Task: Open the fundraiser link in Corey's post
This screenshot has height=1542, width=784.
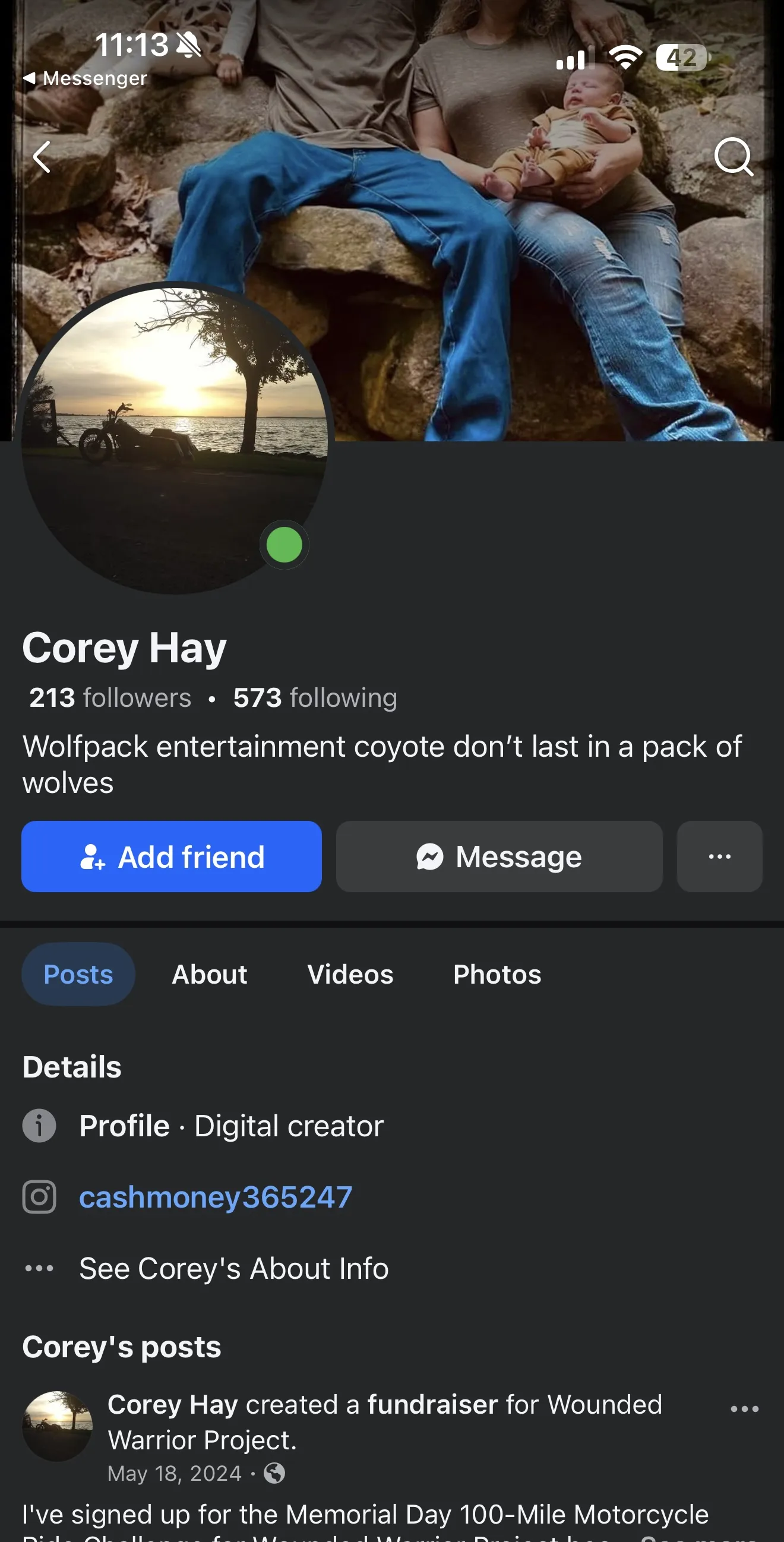Action: (432, 1404)
